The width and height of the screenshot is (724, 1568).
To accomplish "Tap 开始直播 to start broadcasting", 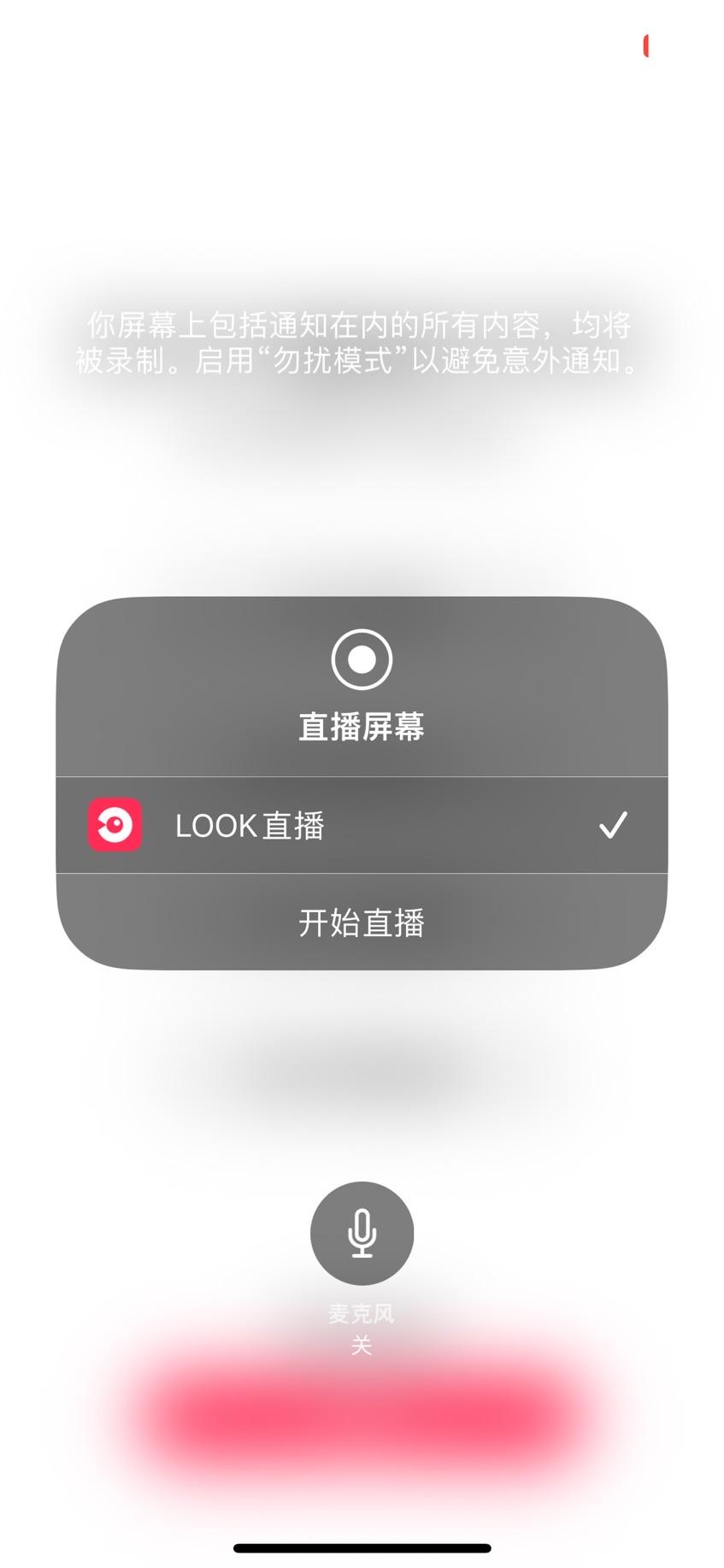I will point(362,923).
